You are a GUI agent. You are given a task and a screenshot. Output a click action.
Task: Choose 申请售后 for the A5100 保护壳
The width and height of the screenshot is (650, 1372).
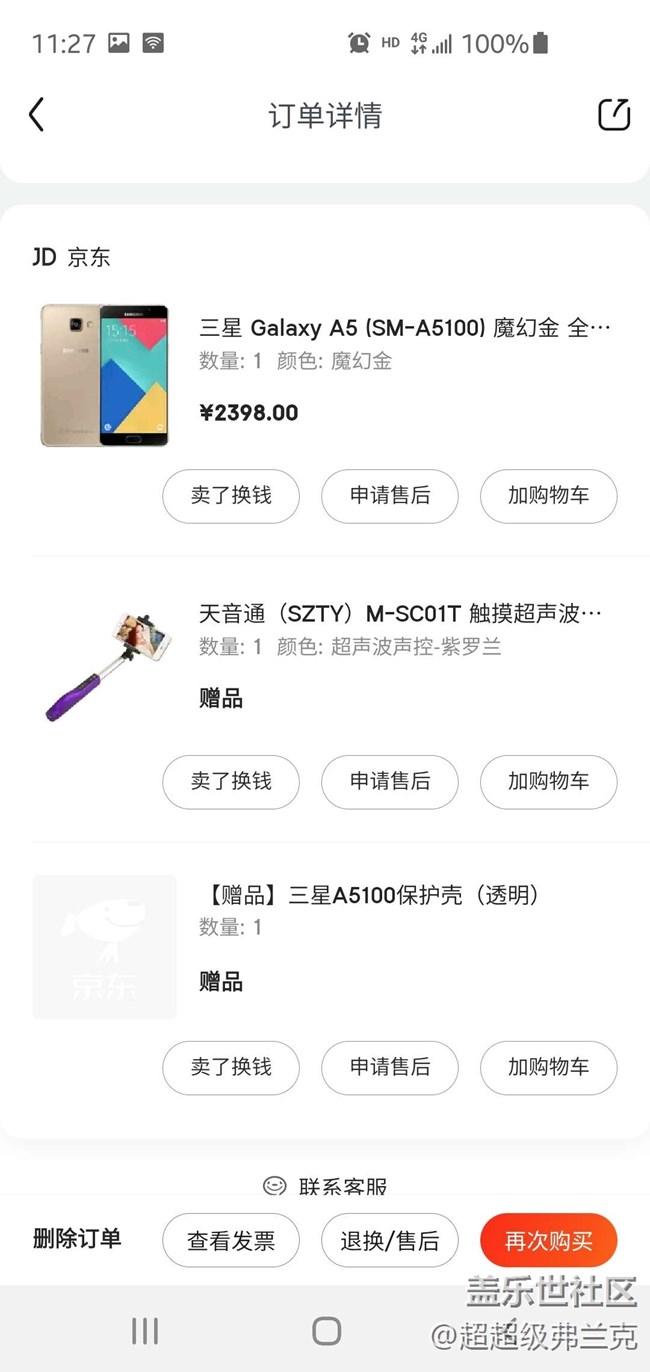[390, 1068]
